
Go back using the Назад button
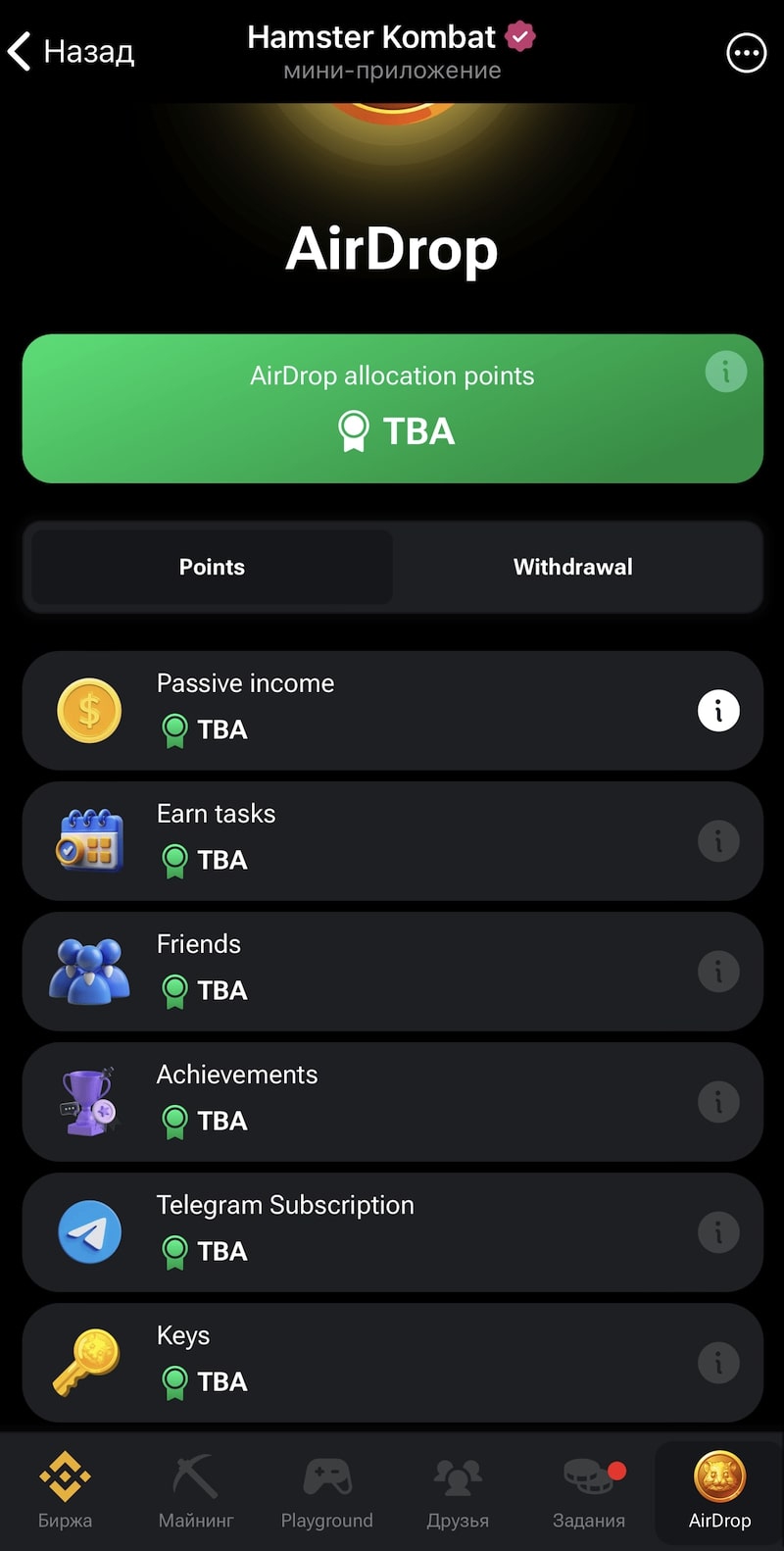[71, 51]
